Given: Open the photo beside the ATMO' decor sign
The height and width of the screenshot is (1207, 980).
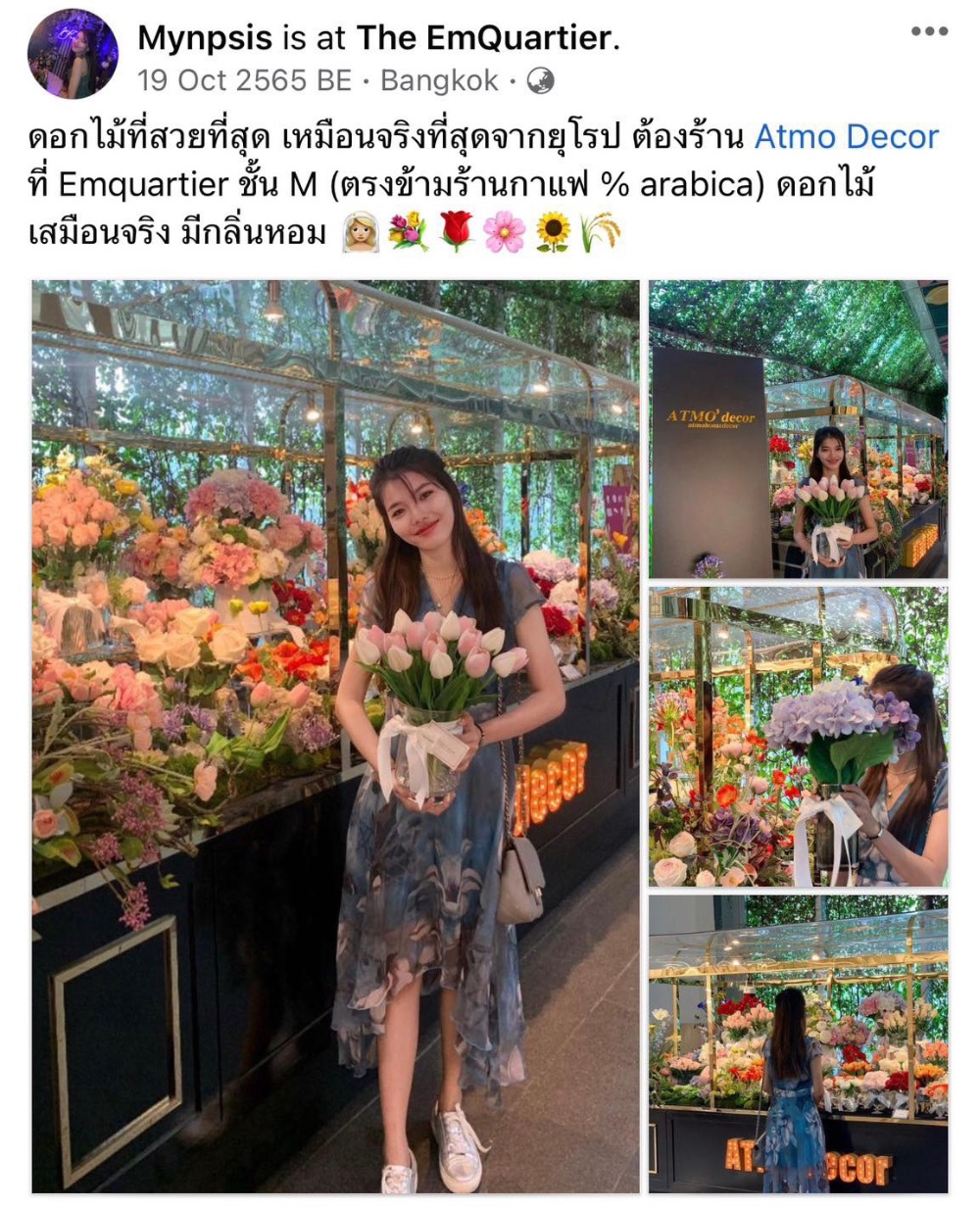Looking at the screenshot, I should pos(798,429).
